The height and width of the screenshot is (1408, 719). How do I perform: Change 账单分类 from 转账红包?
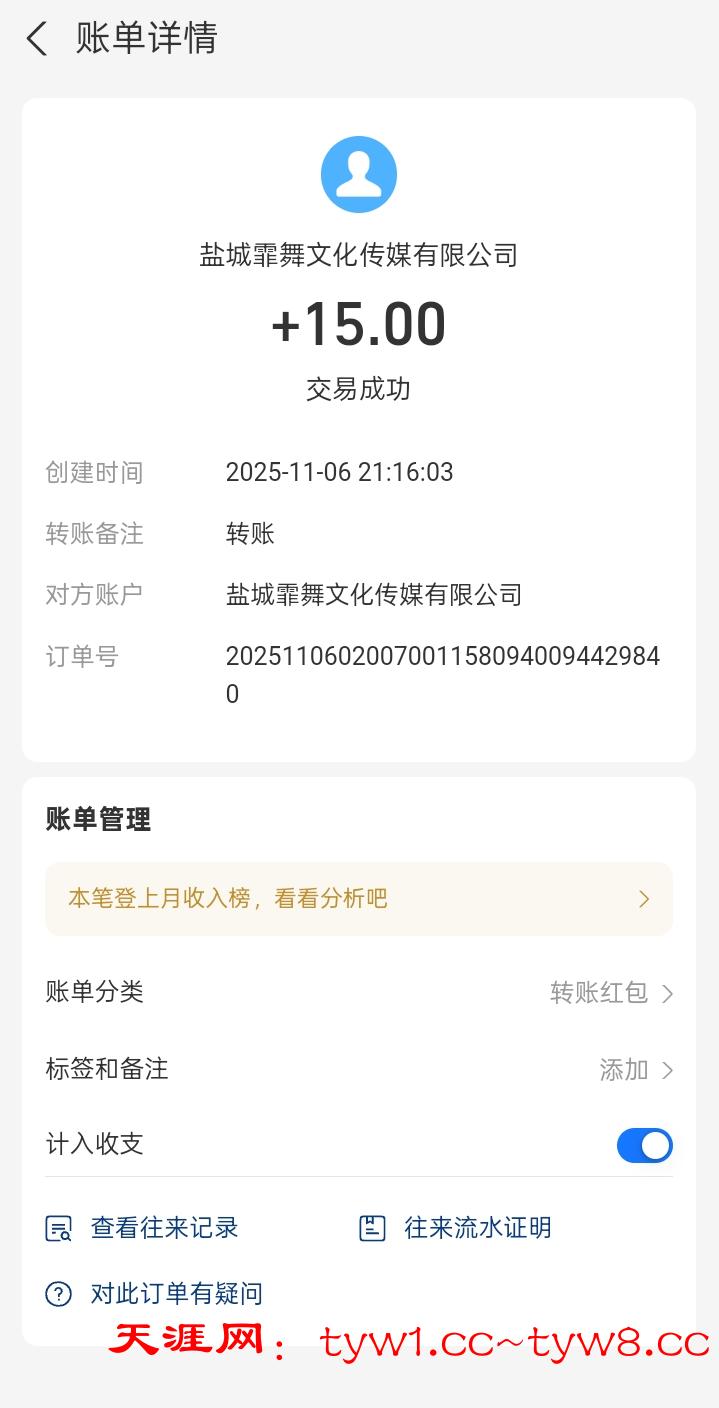point(612,992)
